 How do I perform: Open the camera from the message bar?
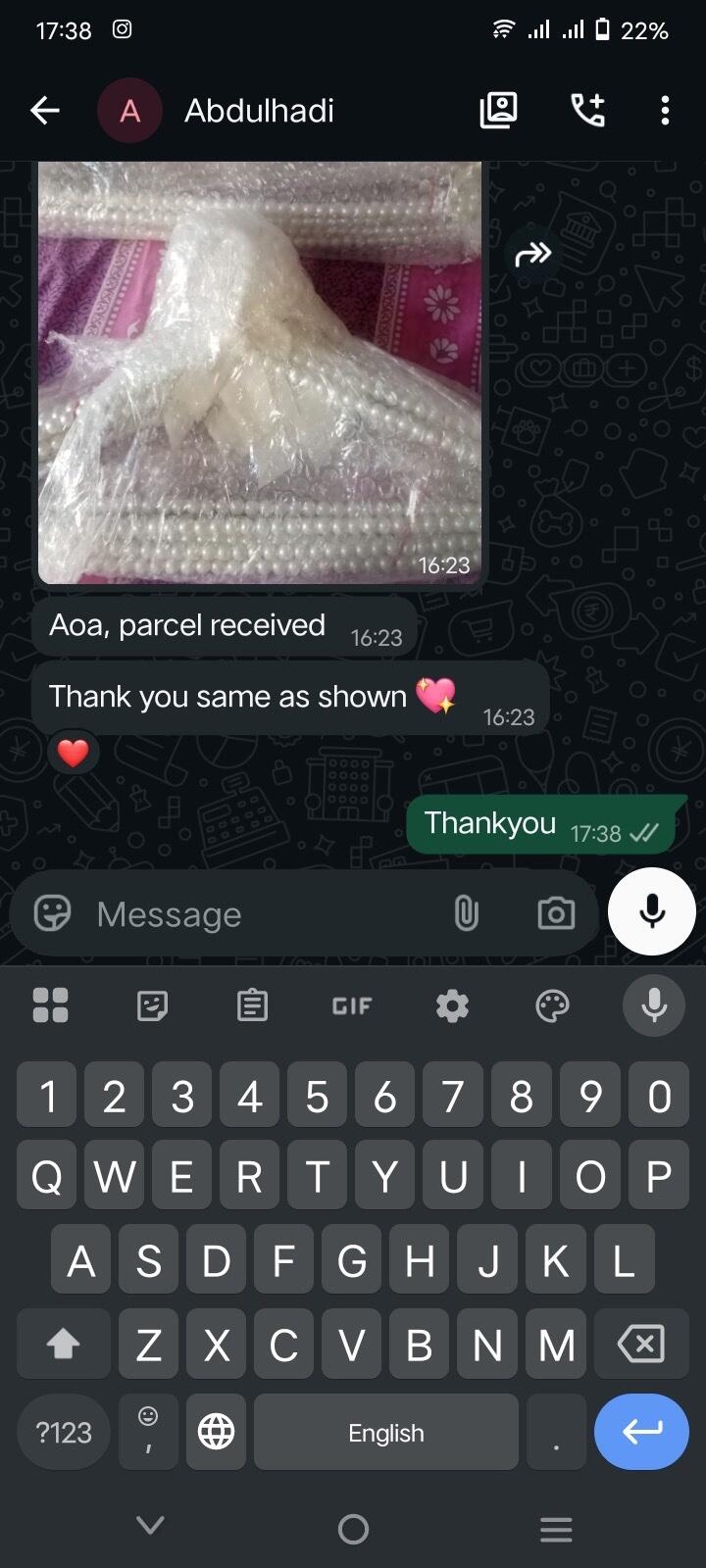click(556, 913)
